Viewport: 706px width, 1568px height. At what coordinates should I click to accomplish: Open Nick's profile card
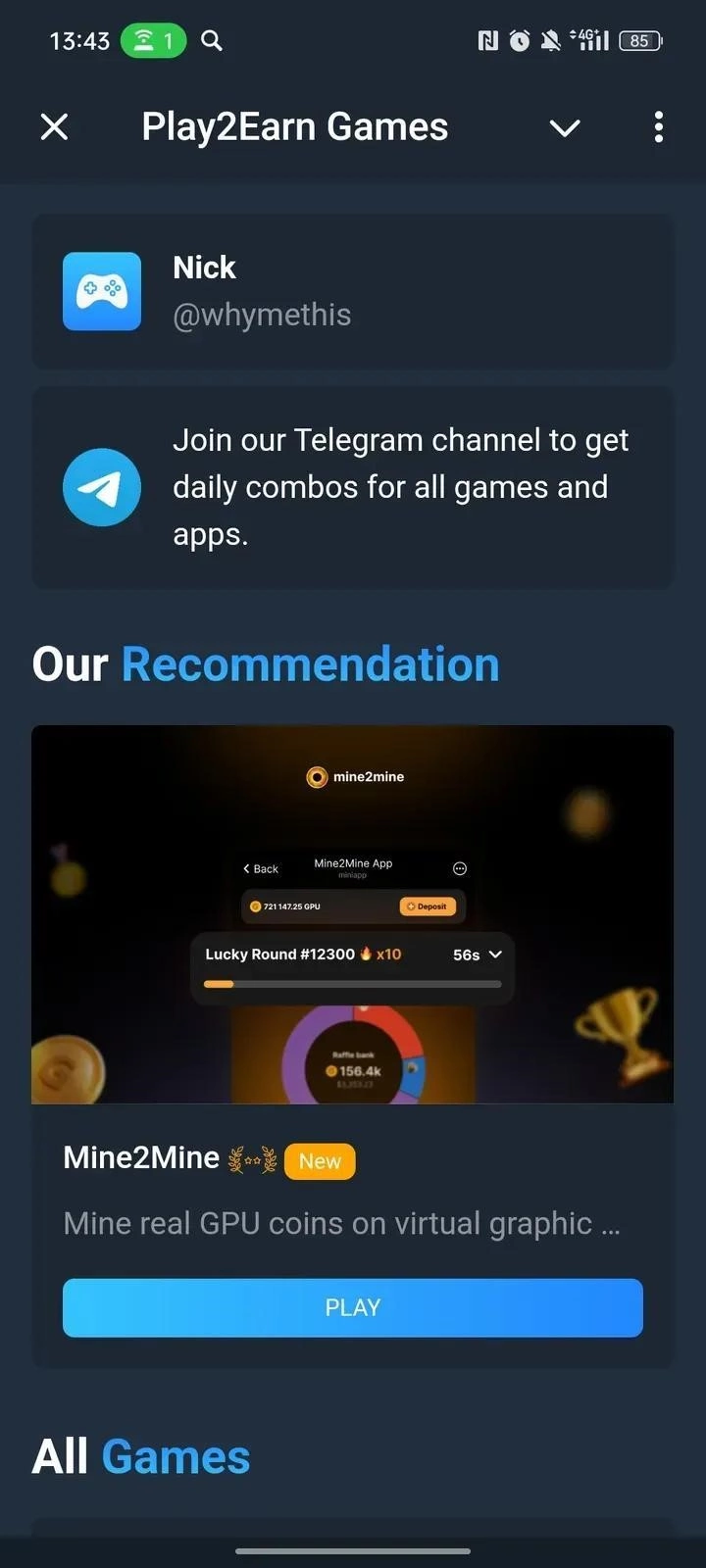point(353,291)
